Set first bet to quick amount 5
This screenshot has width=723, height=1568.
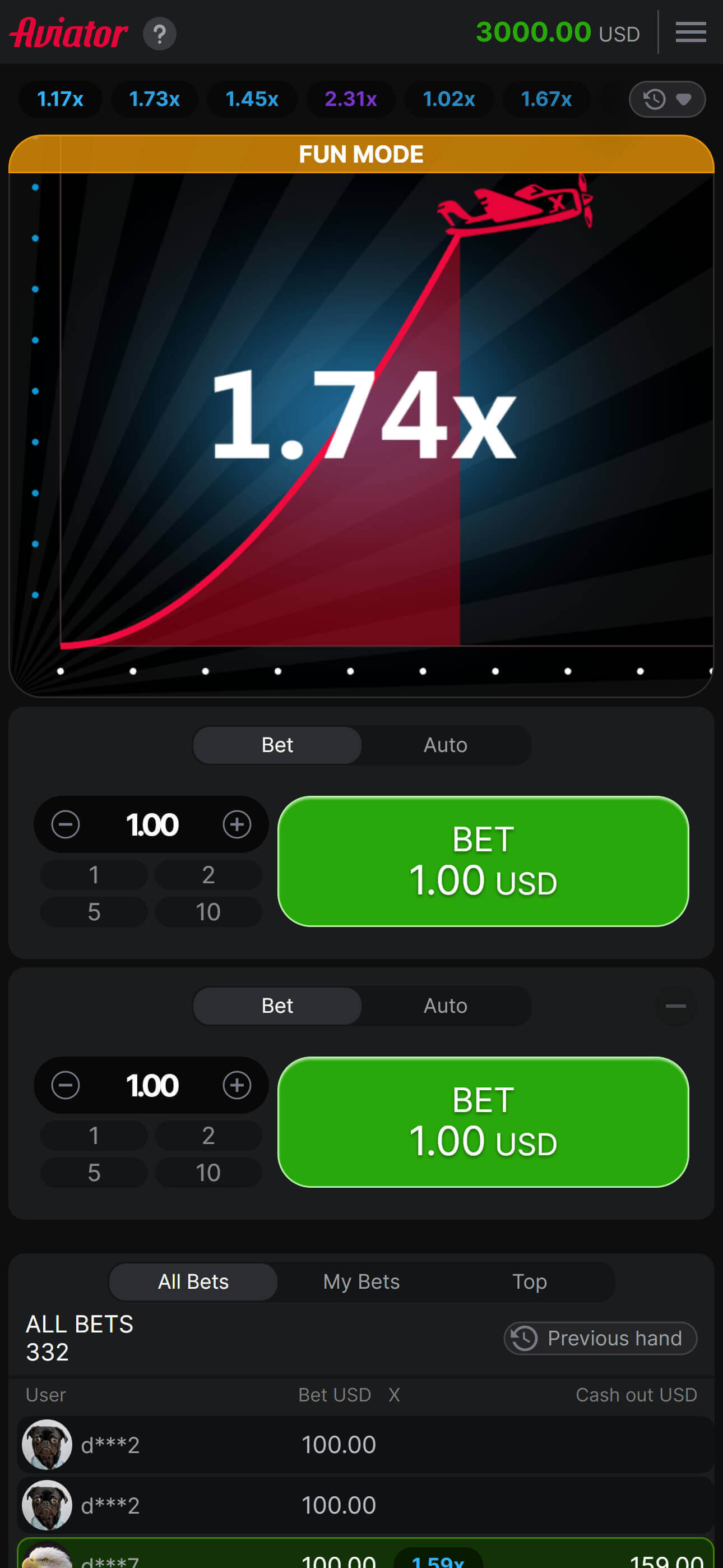click(94, 912)
